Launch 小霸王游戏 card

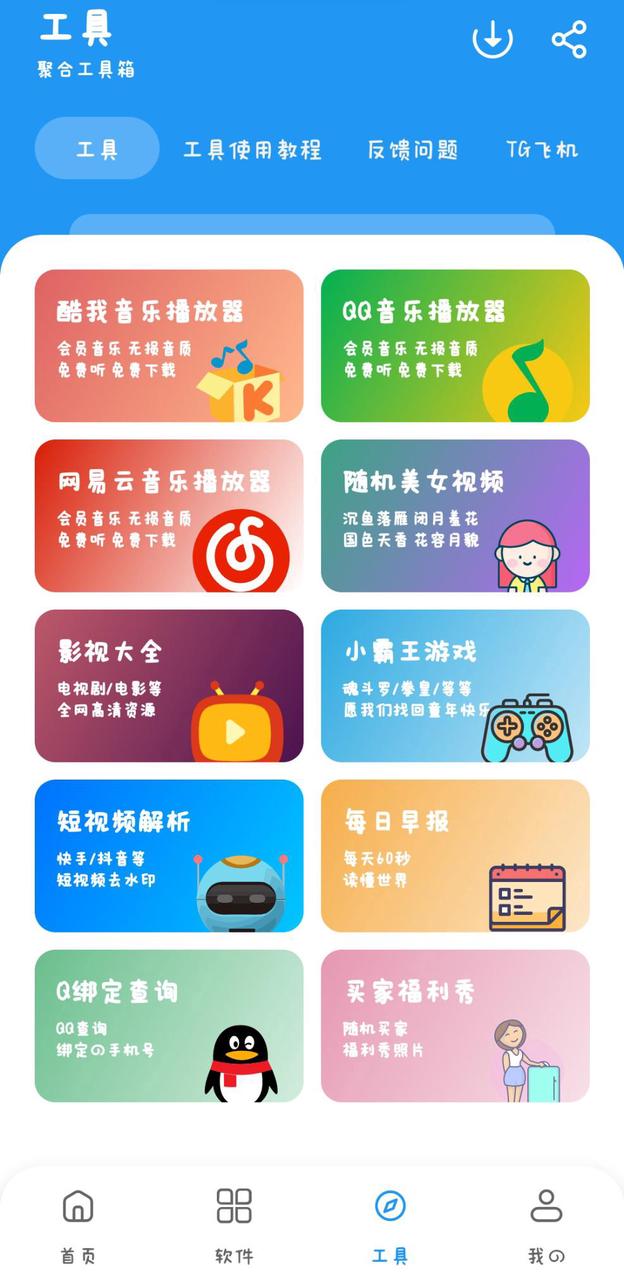[455, 686]
